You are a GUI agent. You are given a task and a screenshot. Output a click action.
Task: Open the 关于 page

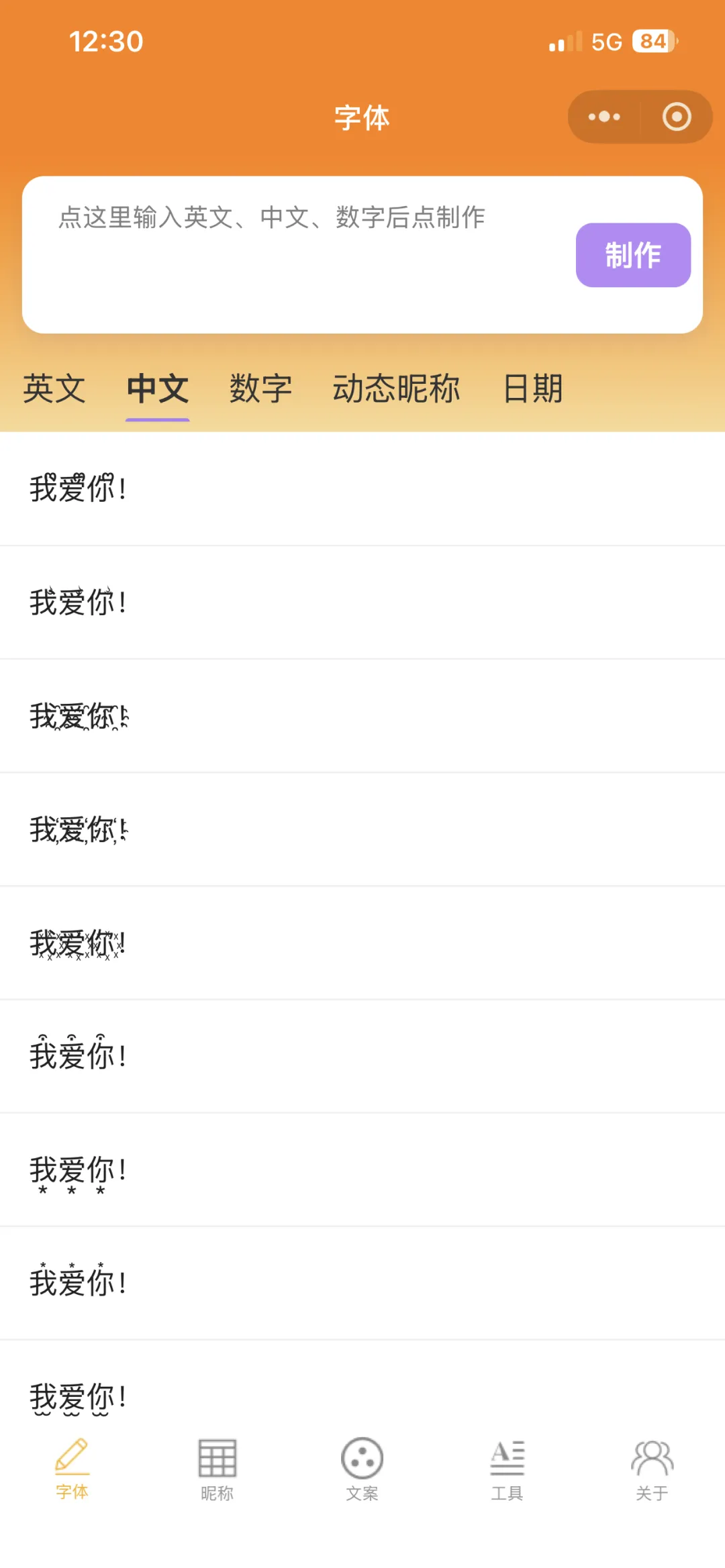coord(652,1469)
